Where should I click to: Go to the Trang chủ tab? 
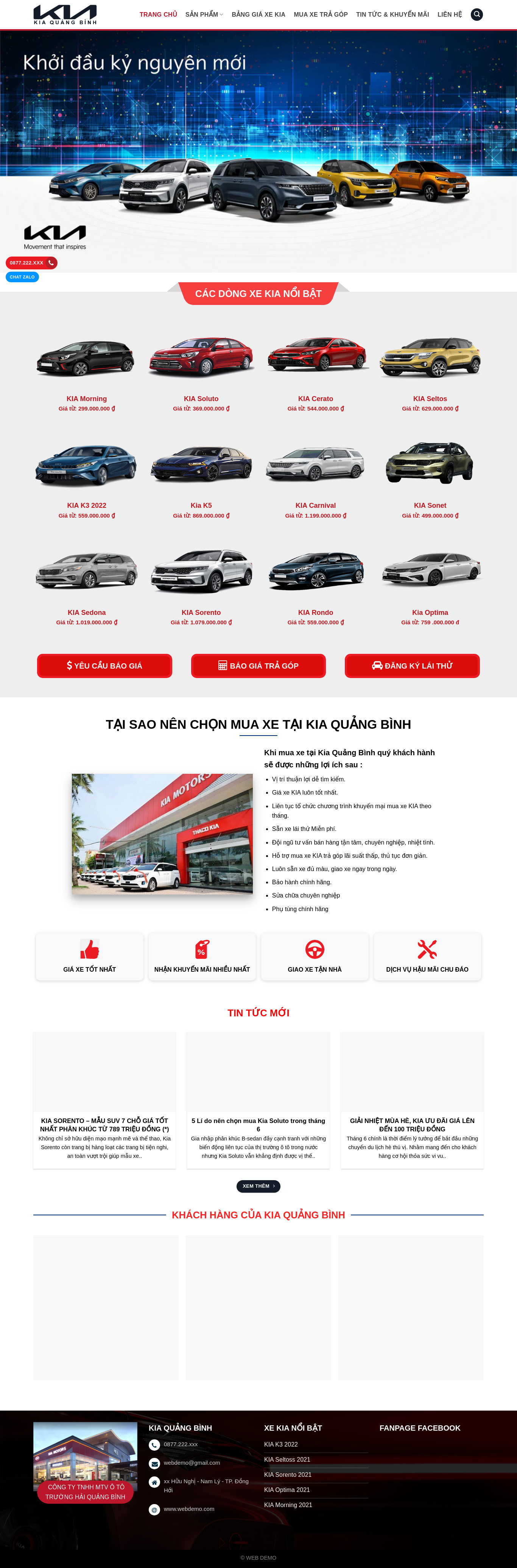[x=158, y=15]
